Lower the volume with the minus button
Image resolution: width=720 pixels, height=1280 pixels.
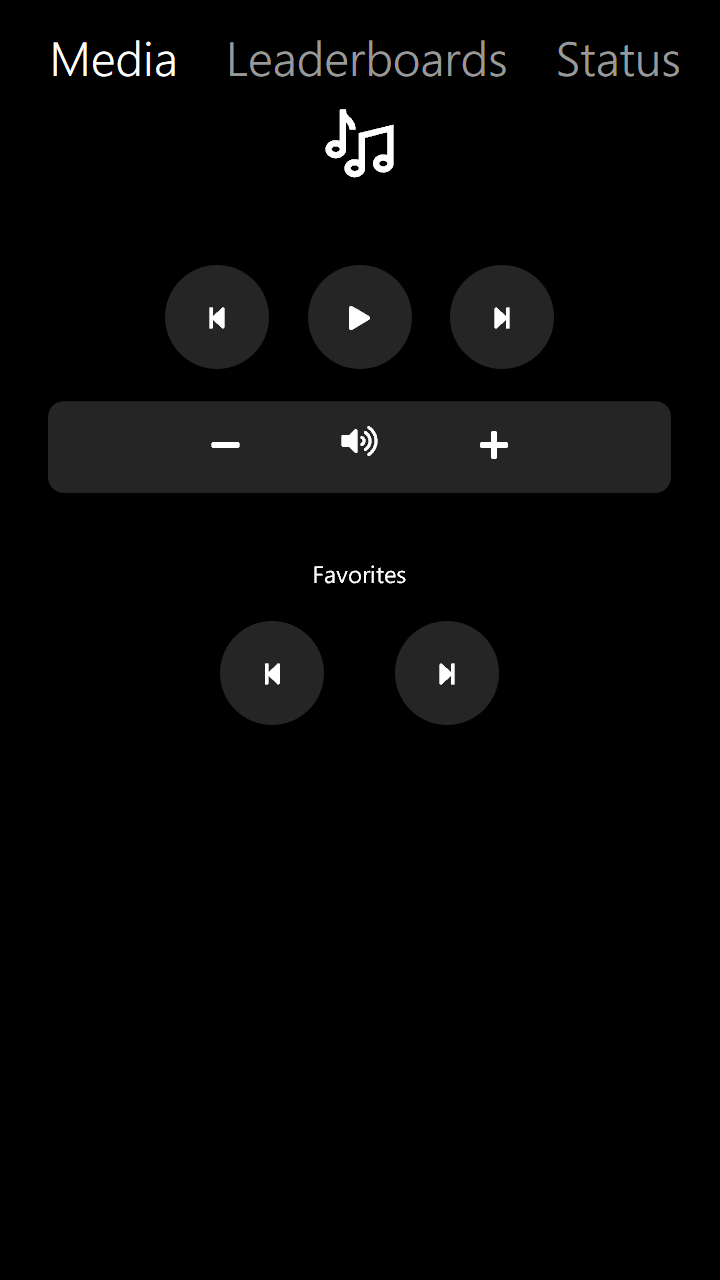tap(226, 446)
